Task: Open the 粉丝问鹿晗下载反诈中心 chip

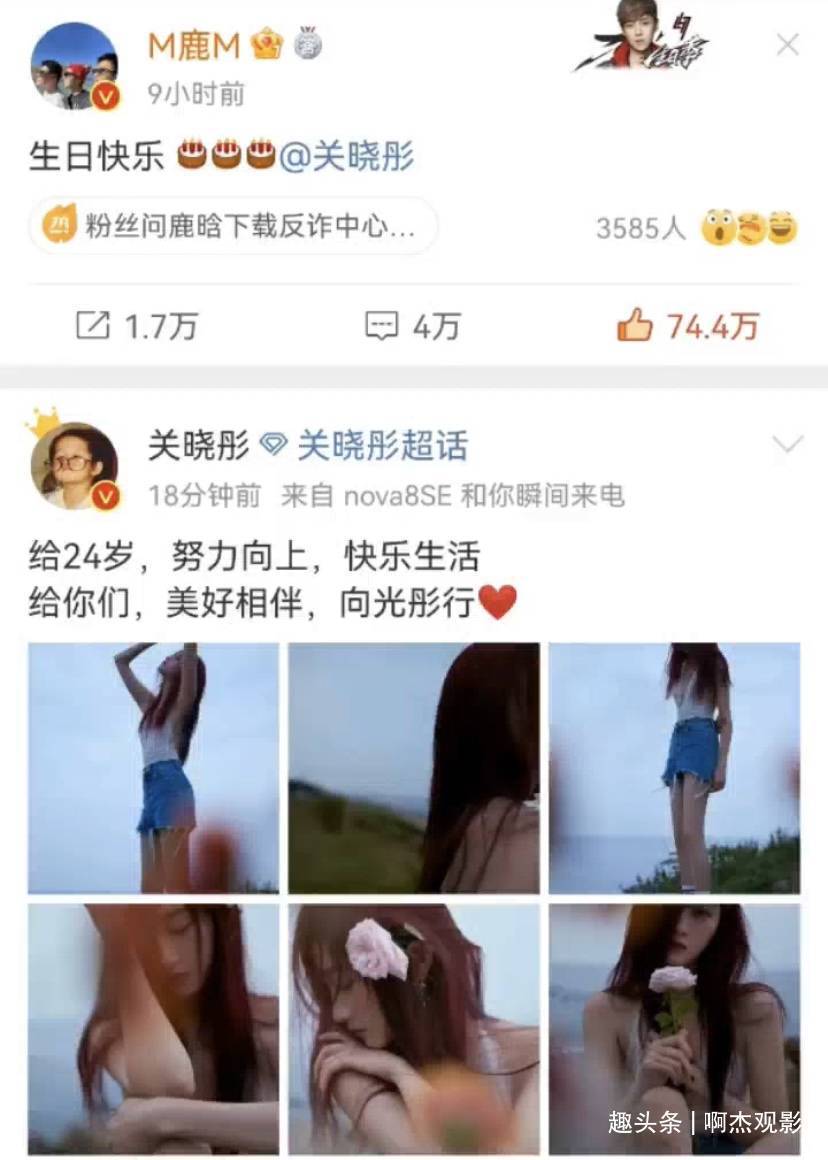Action: coord(232,227)
